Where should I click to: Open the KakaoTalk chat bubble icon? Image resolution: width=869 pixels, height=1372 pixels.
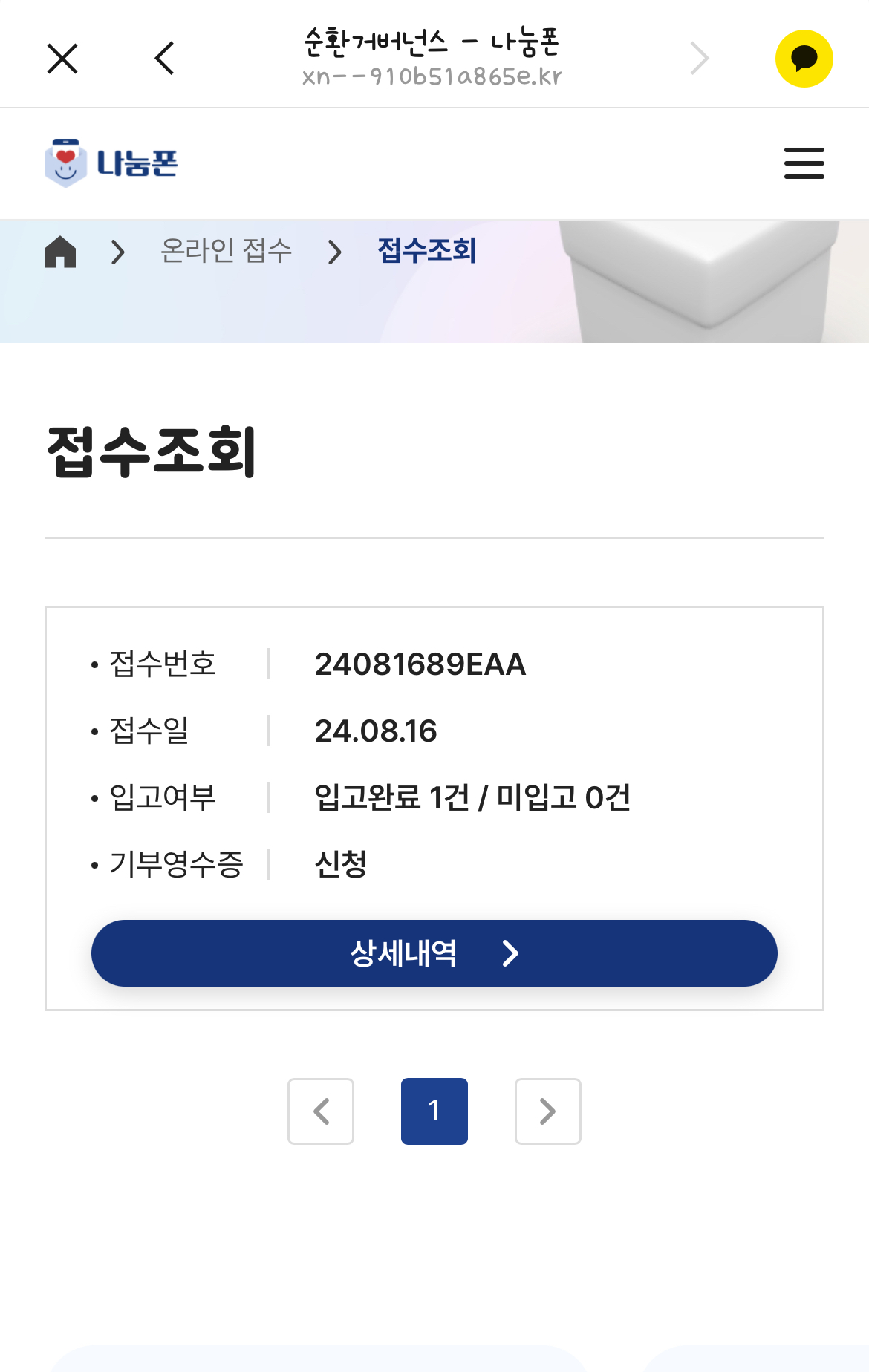tap(804, 59)
